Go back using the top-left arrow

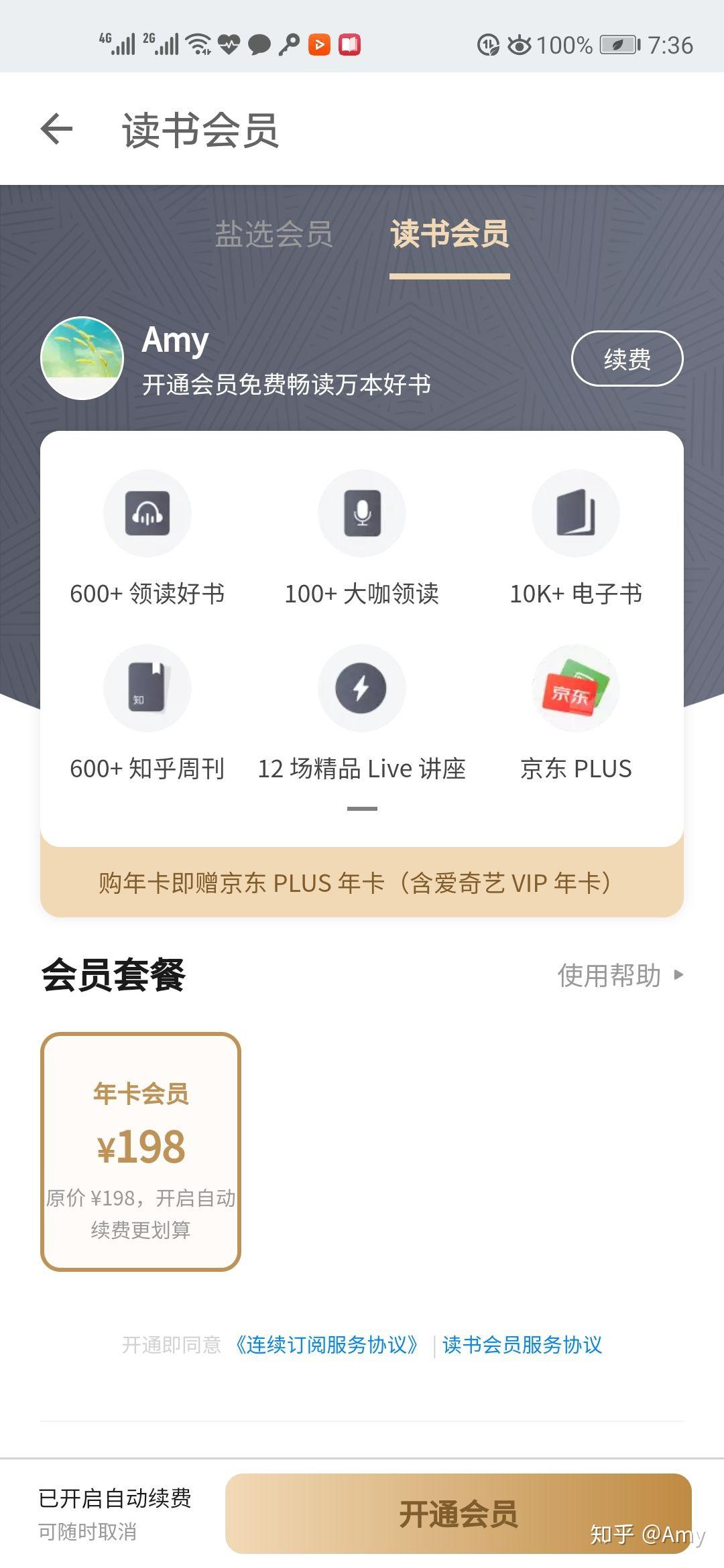56,129
